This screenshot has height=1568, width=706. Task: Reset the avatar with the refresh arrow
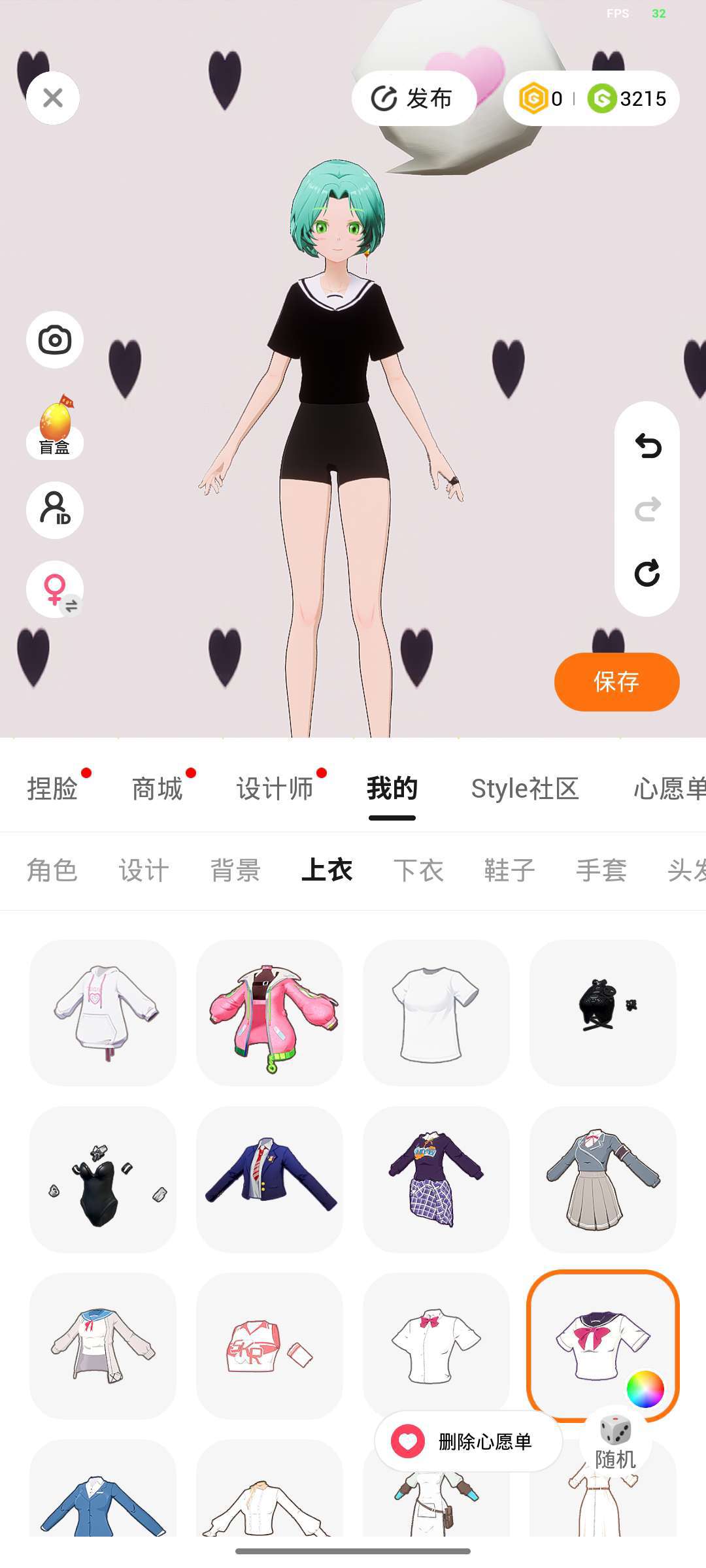click(x=647, y=573)
